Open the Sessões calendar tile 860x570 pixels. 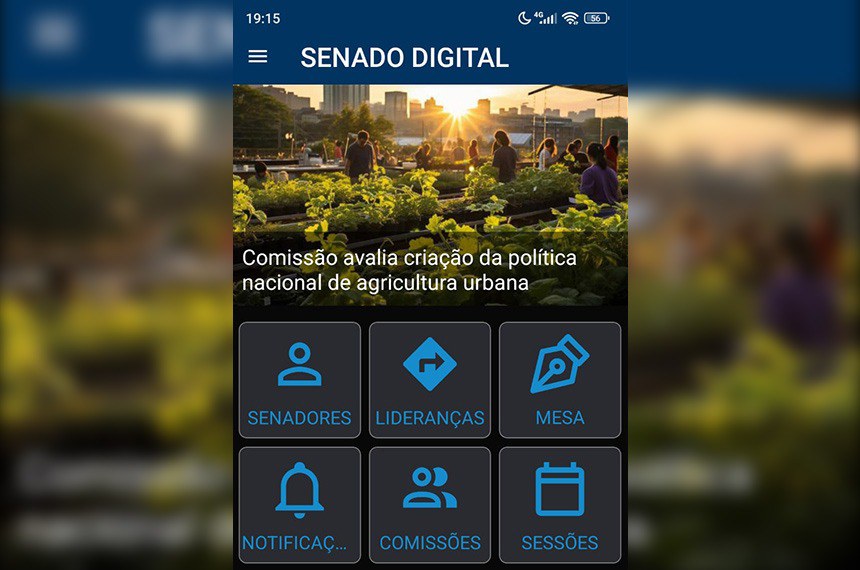tap(560, 505)
